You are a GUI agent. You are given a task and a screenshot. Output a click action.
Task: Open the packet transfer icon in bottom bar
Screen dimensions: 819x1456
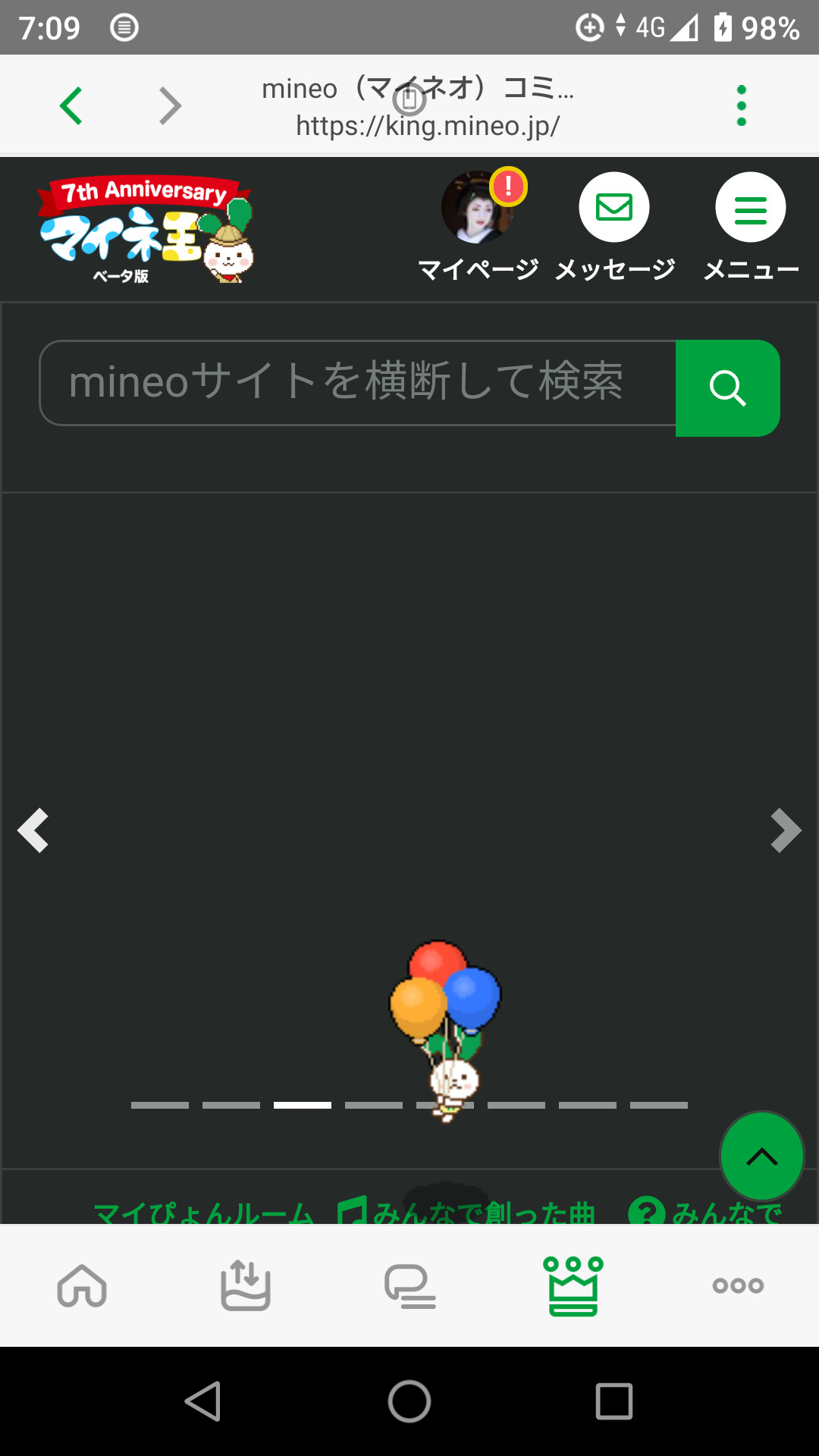(x=246, y=1285)
